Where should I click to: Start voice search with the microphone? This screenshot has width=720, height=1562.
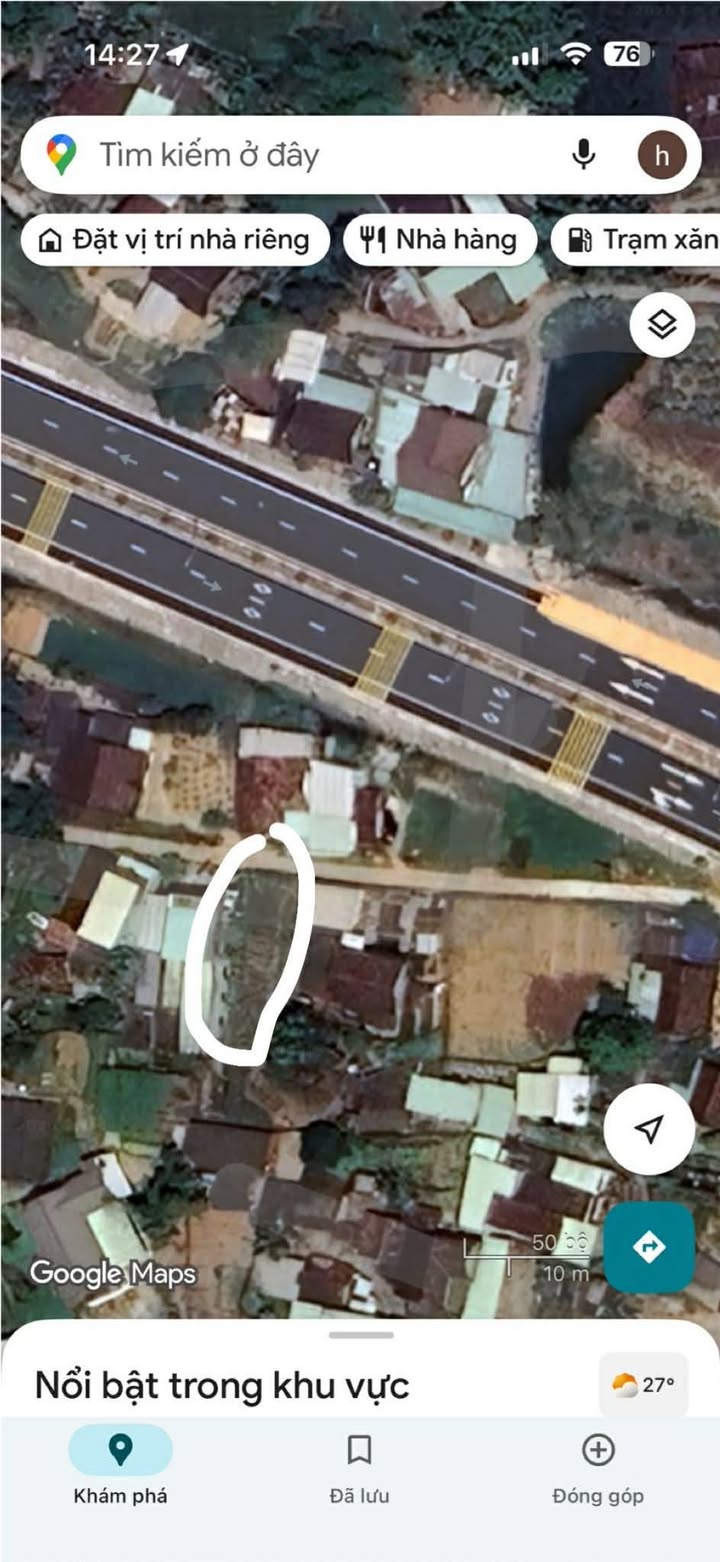584,155
